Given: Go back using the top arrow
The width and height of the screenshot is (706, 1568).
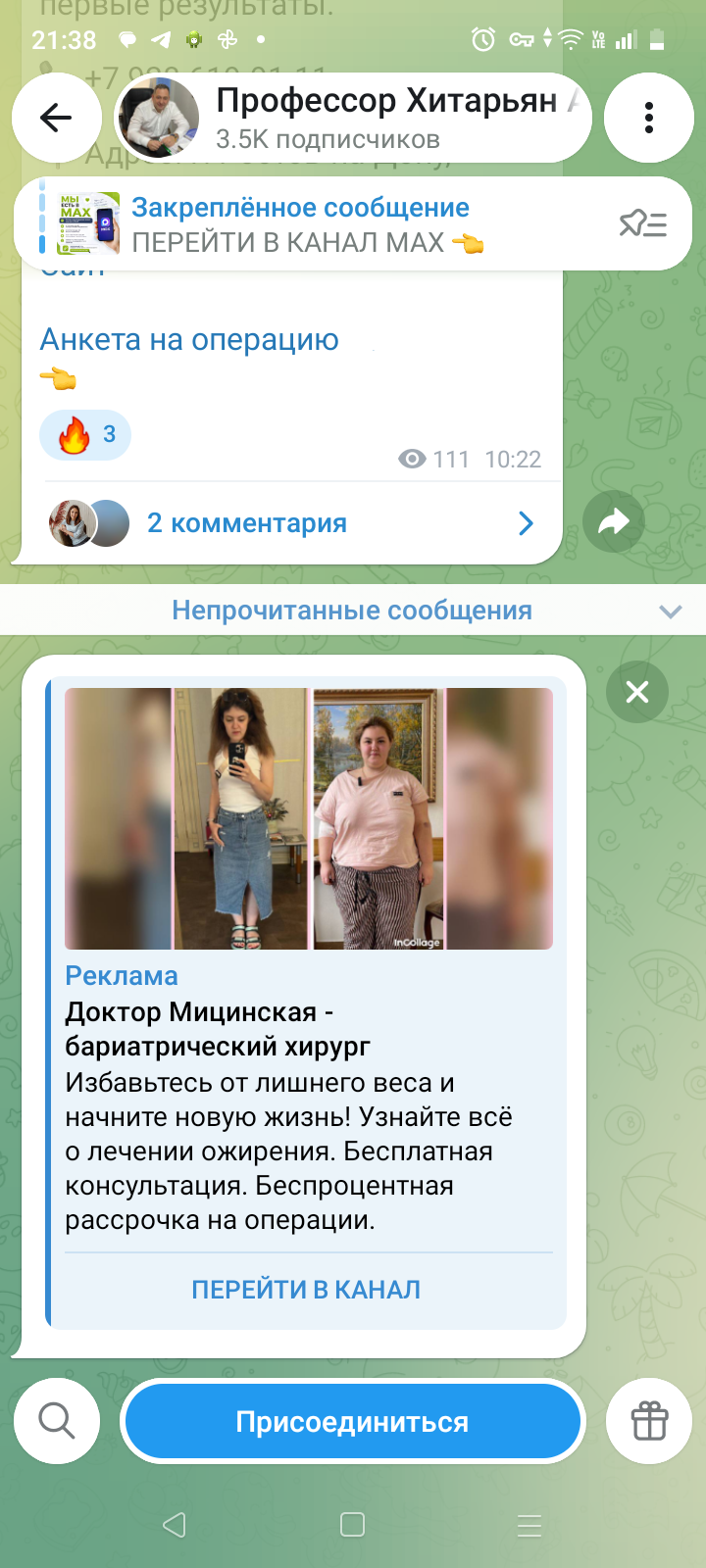Looking at the screenshot, I should (56, 118).
